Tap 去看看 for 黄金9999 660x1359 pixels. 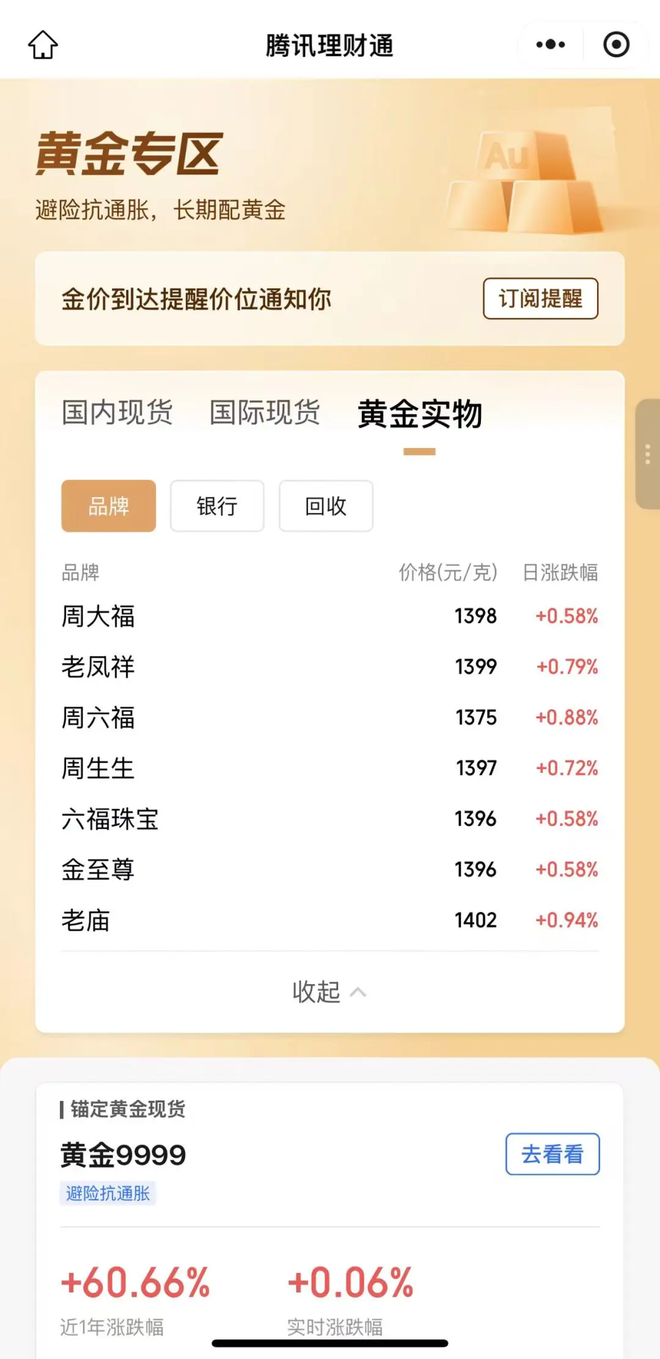coord(552,1154)
